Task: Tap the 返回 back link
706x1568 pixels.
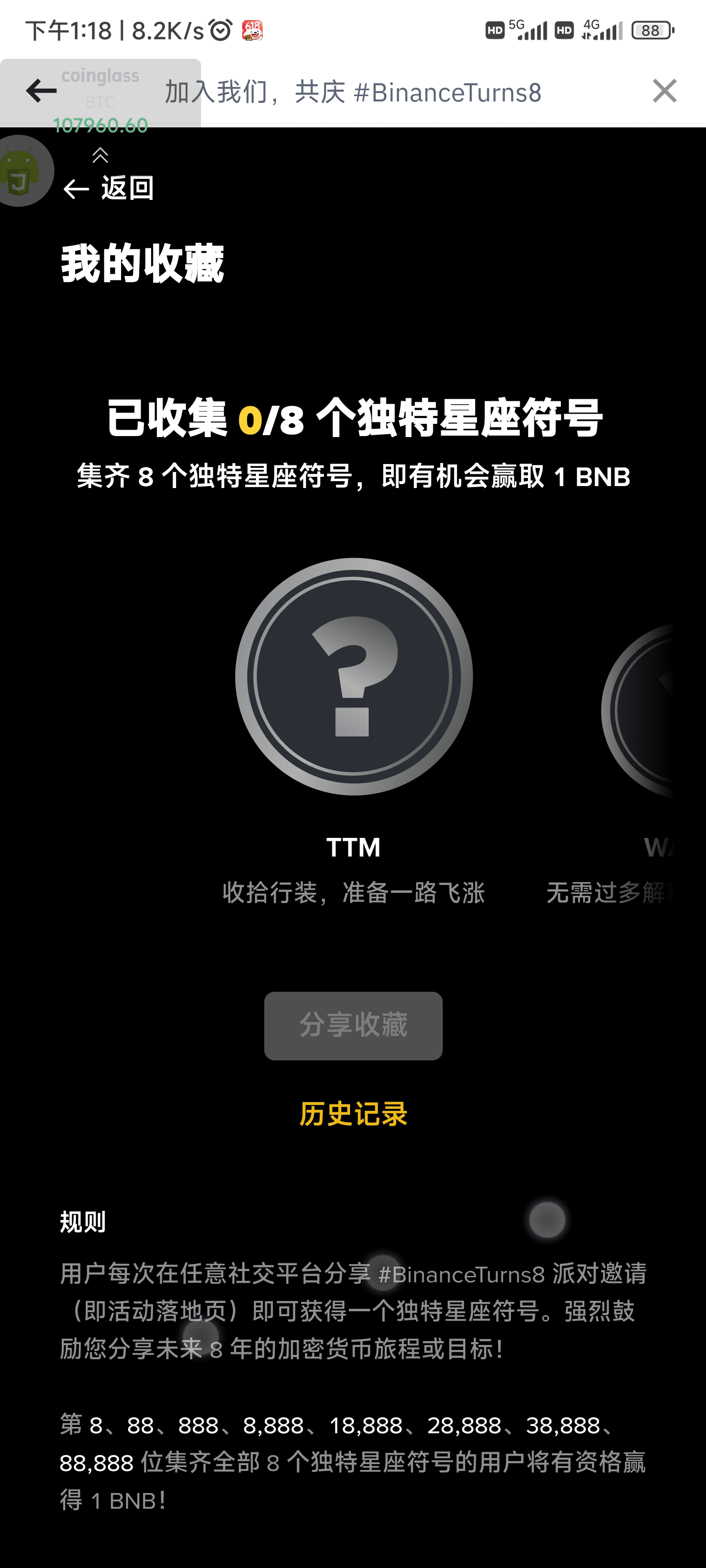Action: (109, 188)
